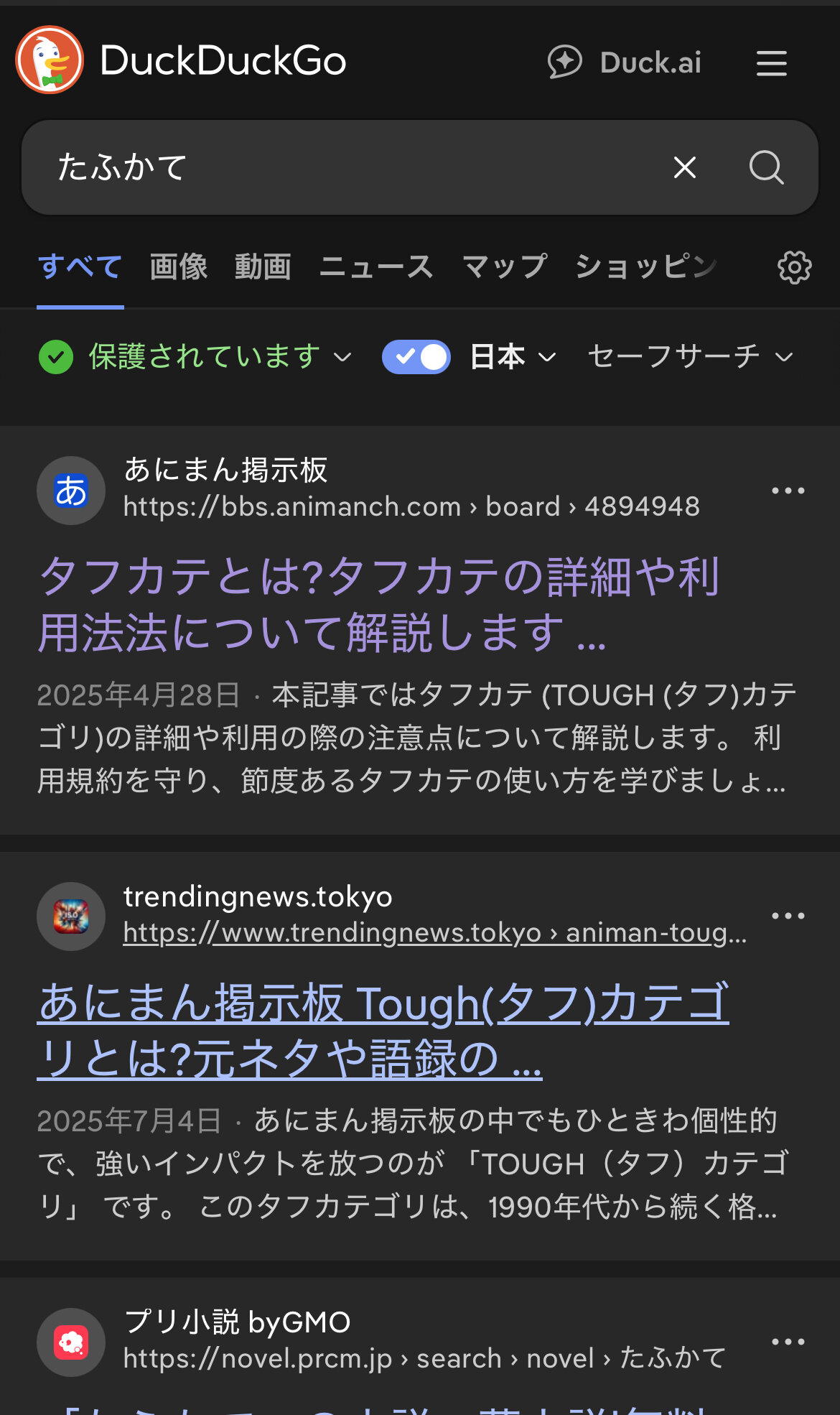840x1415 pixels.
Task: Open result あにまん掲示板 Tough(タフ)カテゴリとは?
Action: (383, 1031)
